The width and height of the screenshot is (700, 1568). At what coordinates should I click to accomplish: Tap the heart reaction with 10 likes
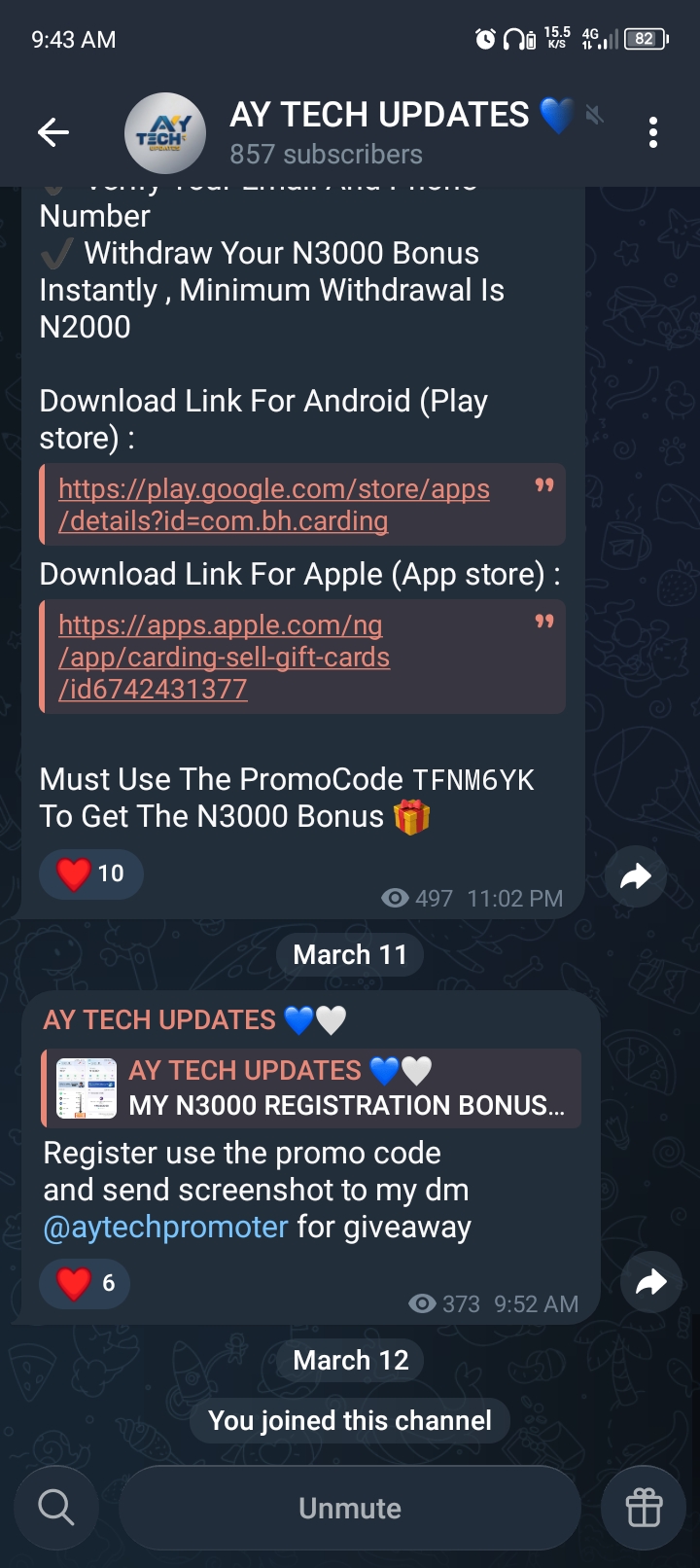(91, 873)
